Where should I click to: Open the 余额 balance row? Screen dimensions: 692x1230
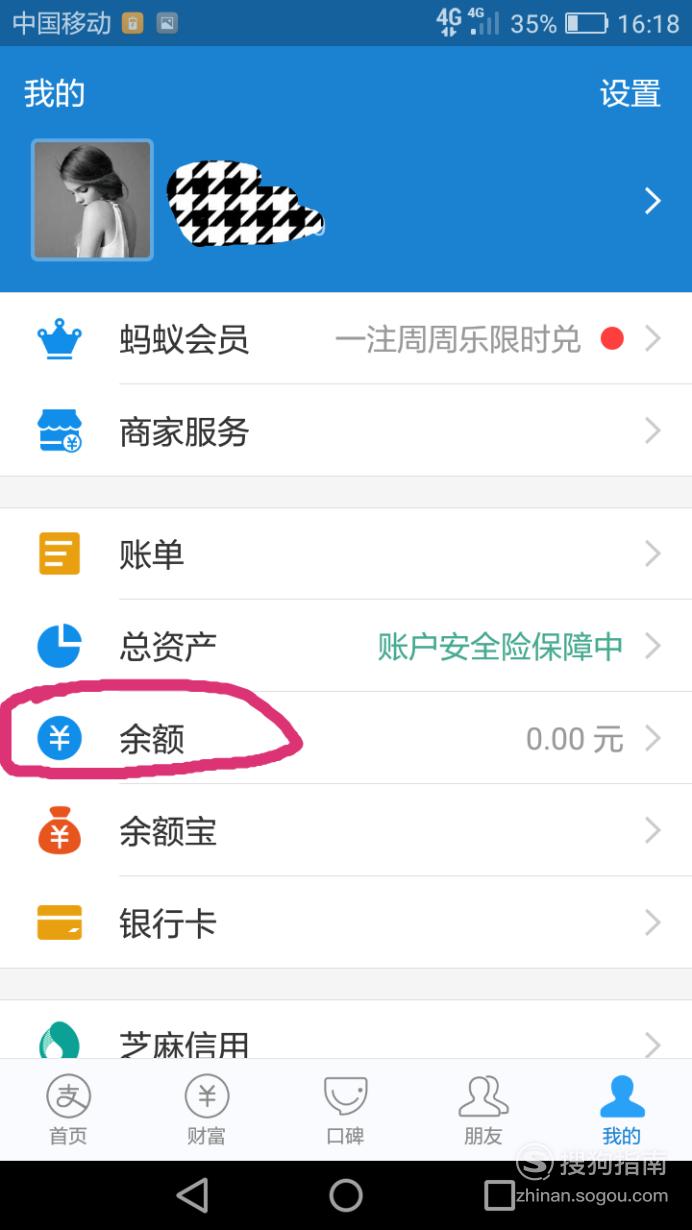[346, 738]
